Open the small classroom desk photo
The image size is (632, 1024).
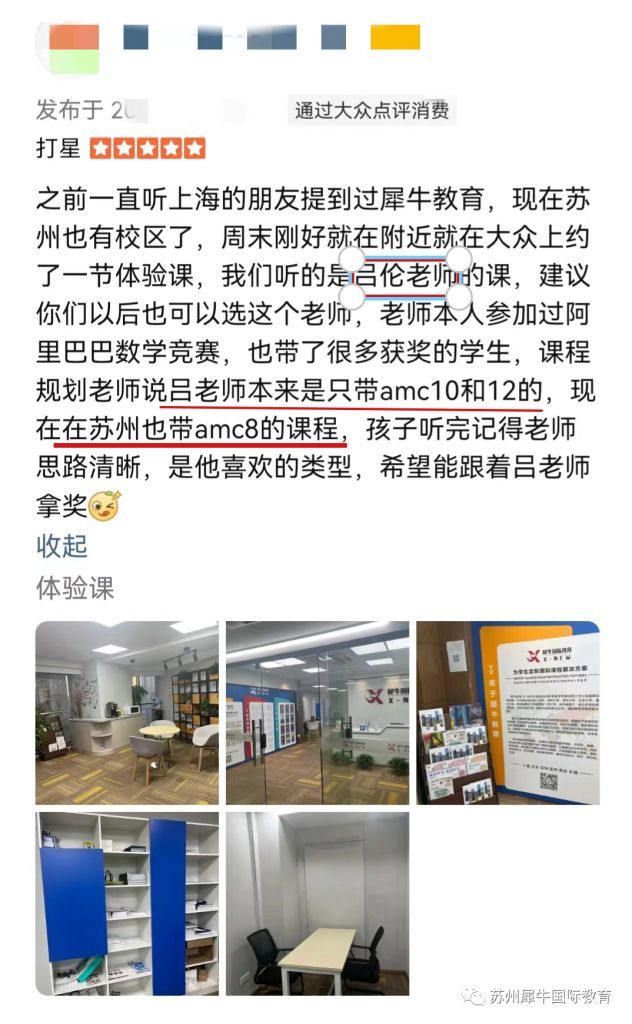click(317, 903)
